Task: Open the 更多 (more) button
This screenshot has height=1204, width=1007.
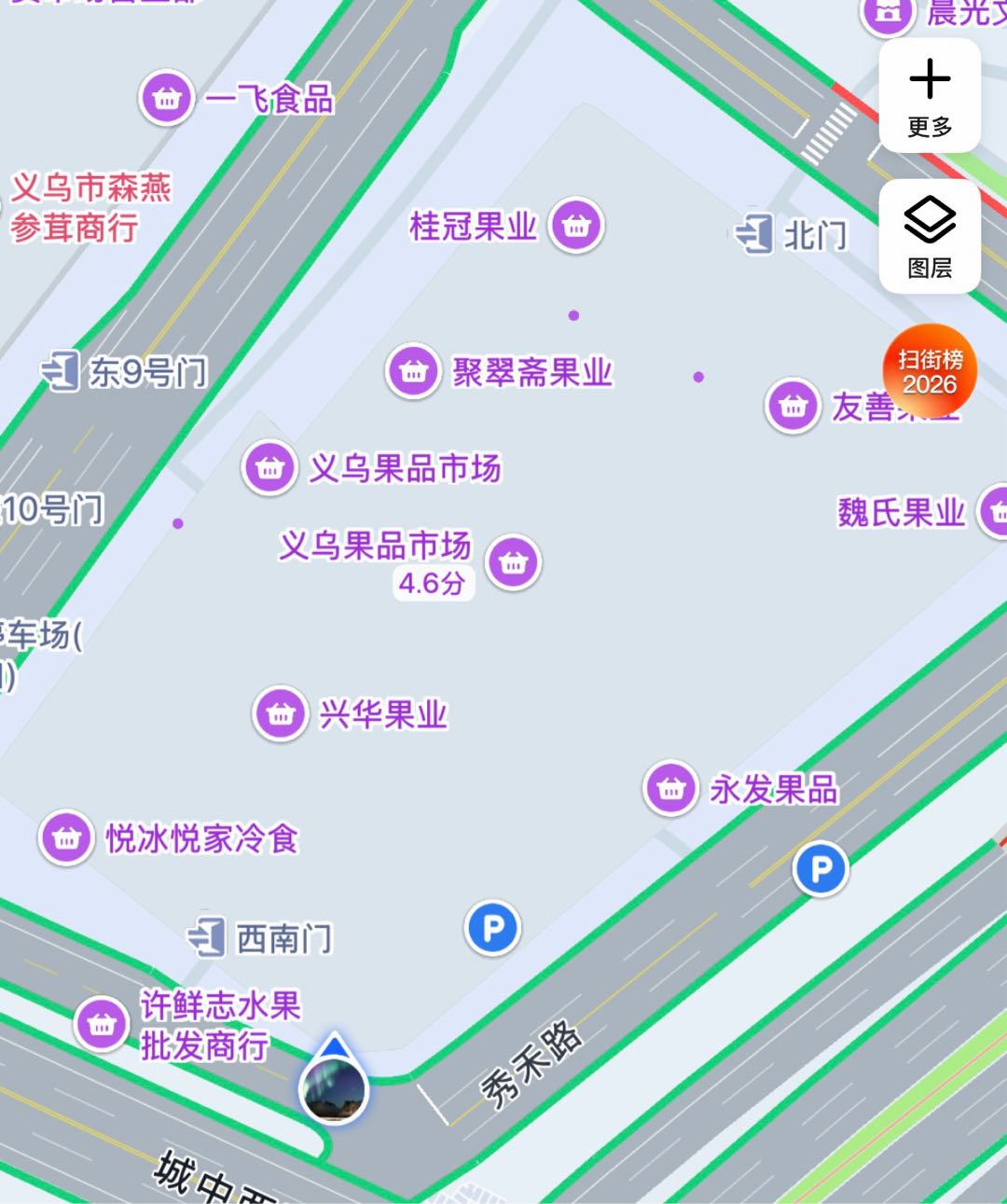Action: tap(930, 96)
